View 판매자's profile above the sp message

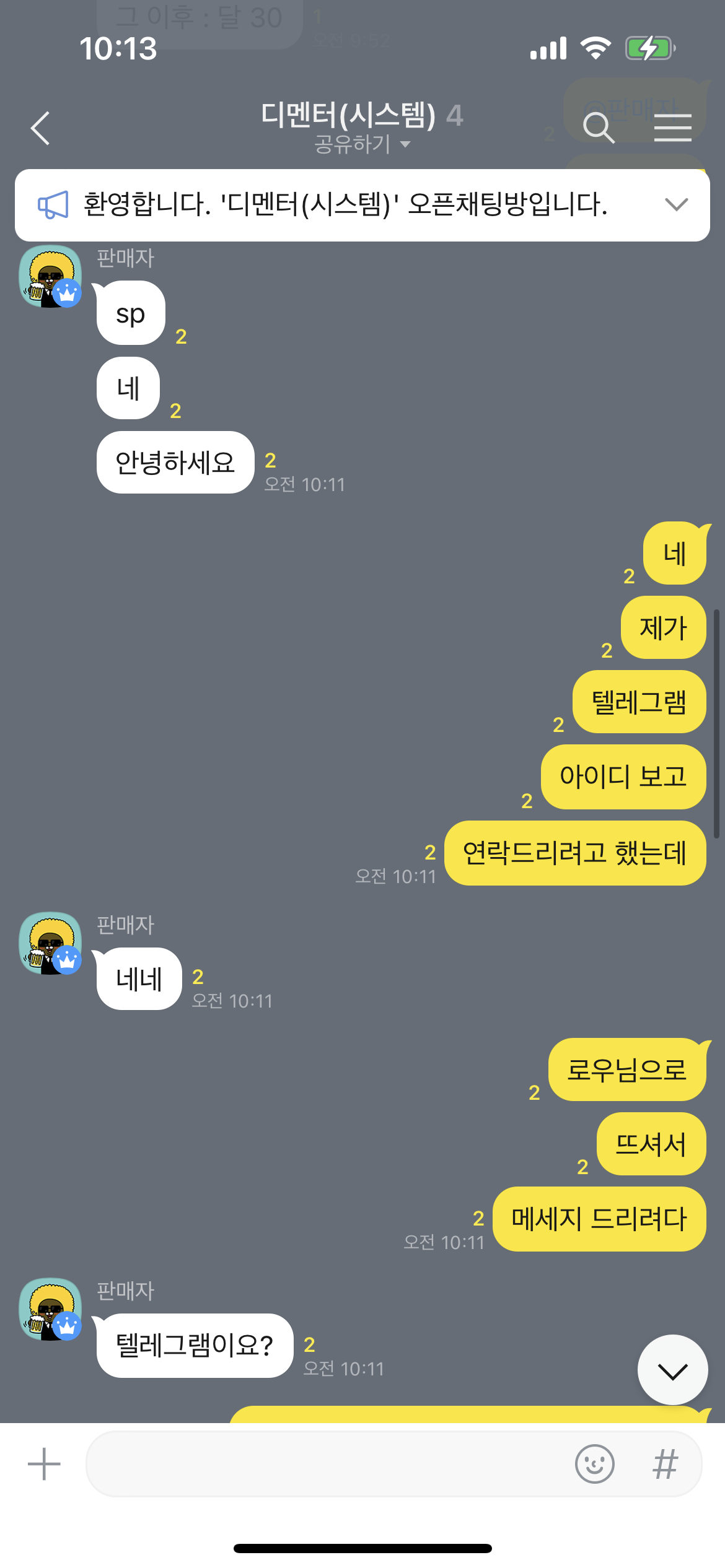(51, 276)
